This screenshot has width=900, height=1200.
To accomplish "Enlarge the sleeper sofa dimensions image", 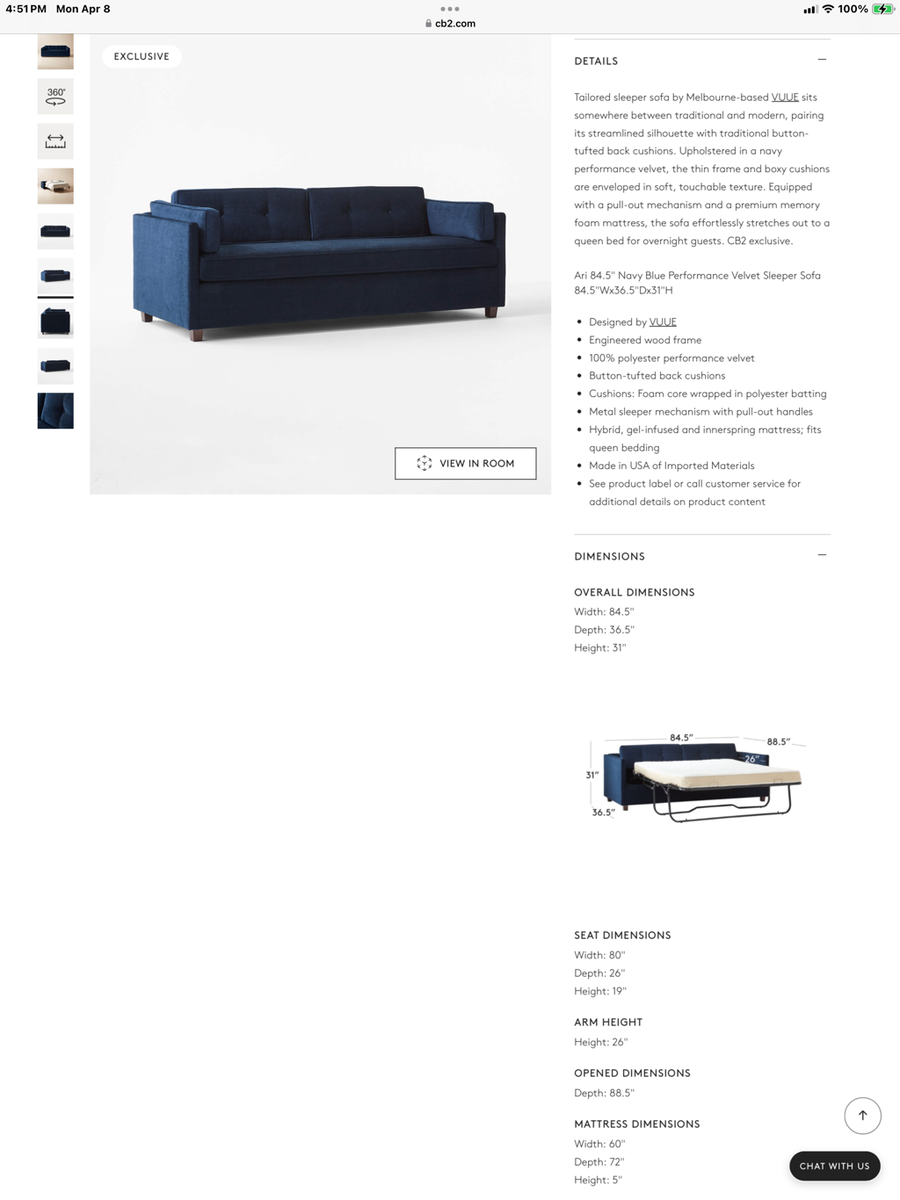I will (x=697, y=777).
